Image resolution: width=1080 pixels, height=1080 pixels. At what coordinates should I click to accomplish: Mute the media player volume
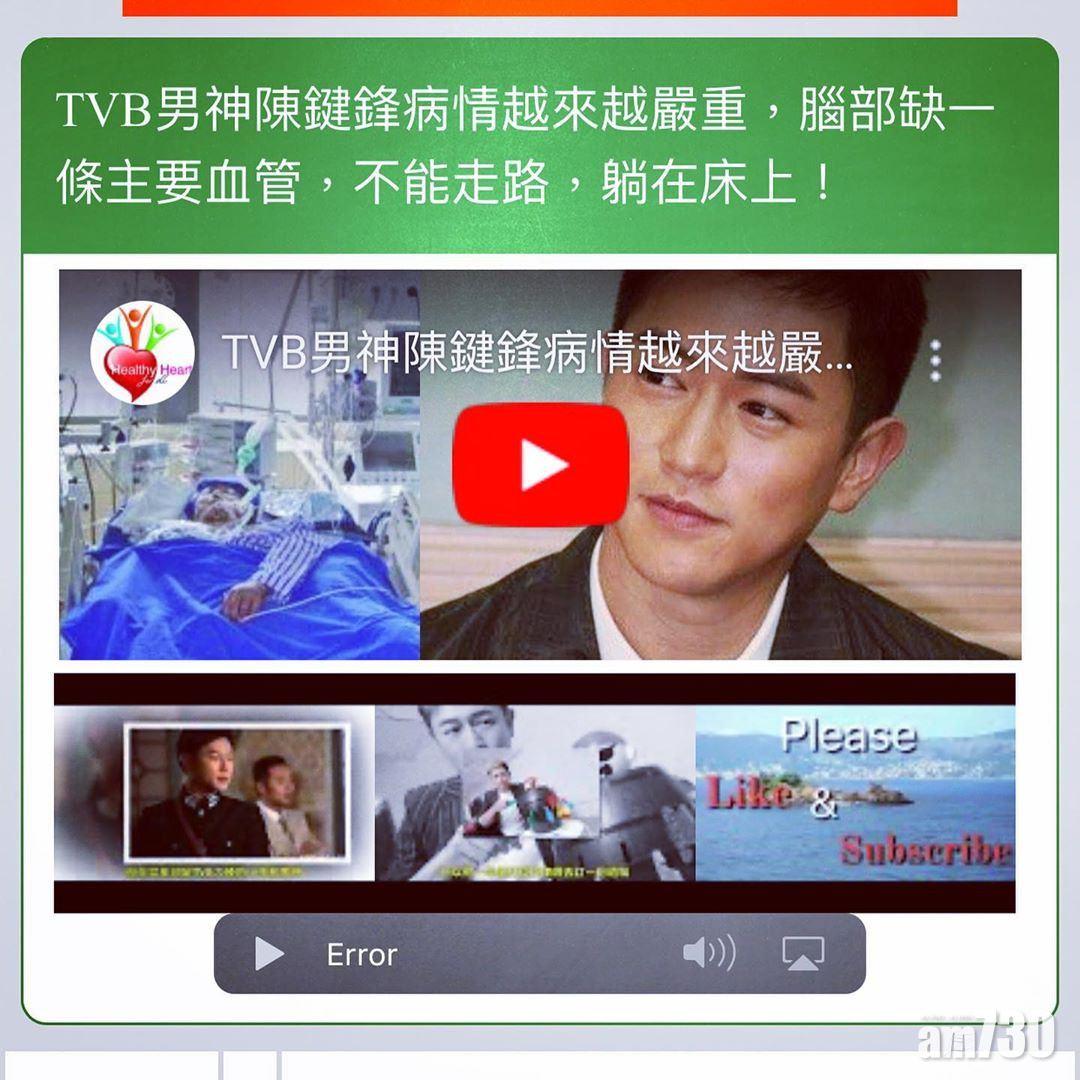(x=708, y=954)
